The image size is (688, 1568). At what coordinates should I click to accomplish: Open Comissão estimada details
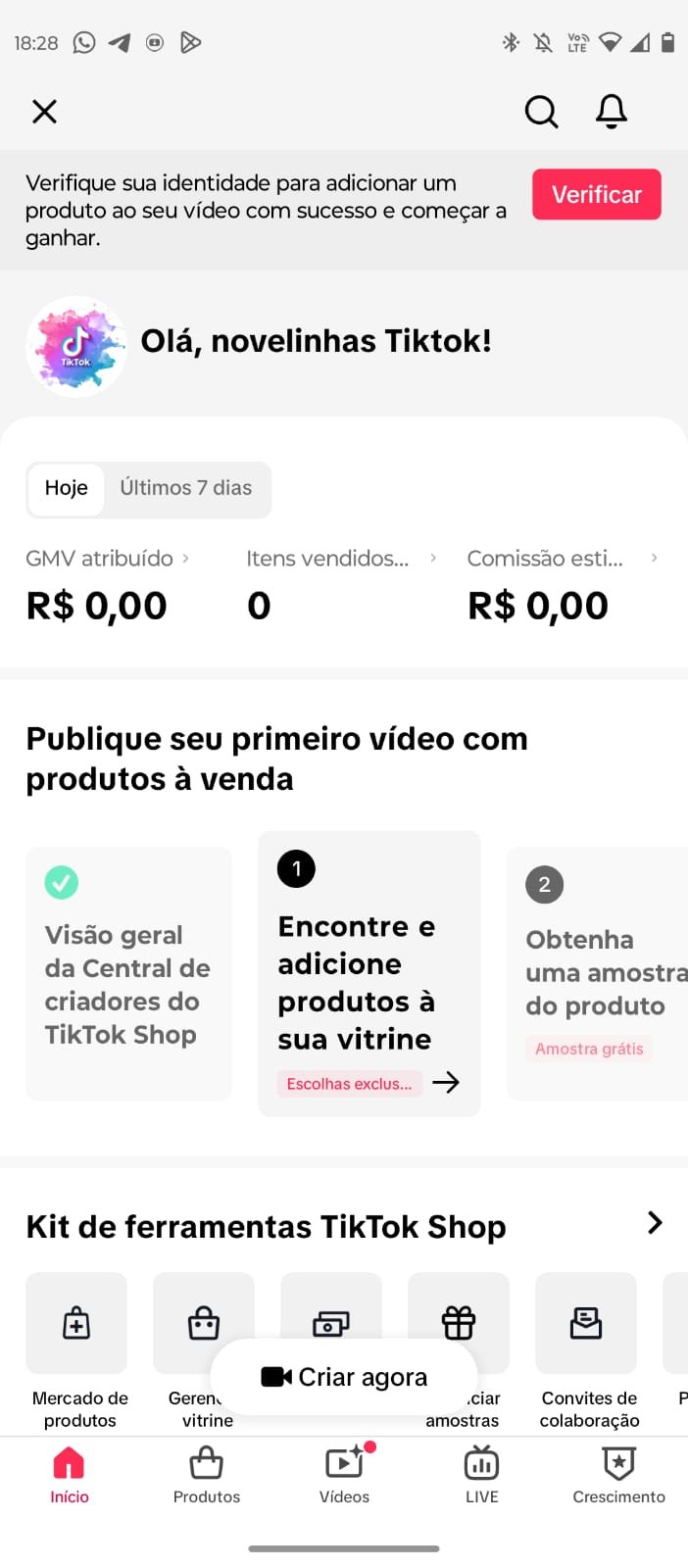[561, 559]
